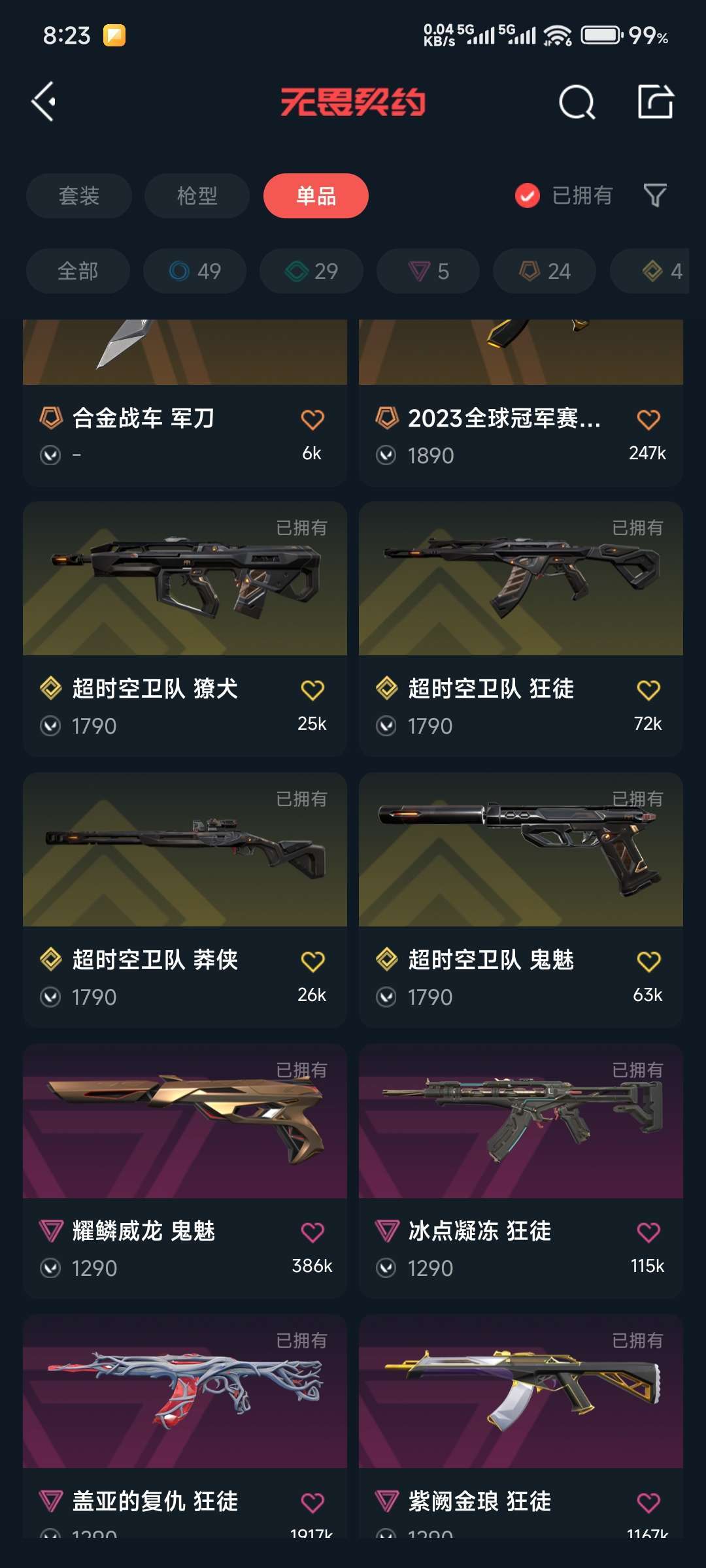Tap the share icon in the header

[x=656, y=102]
